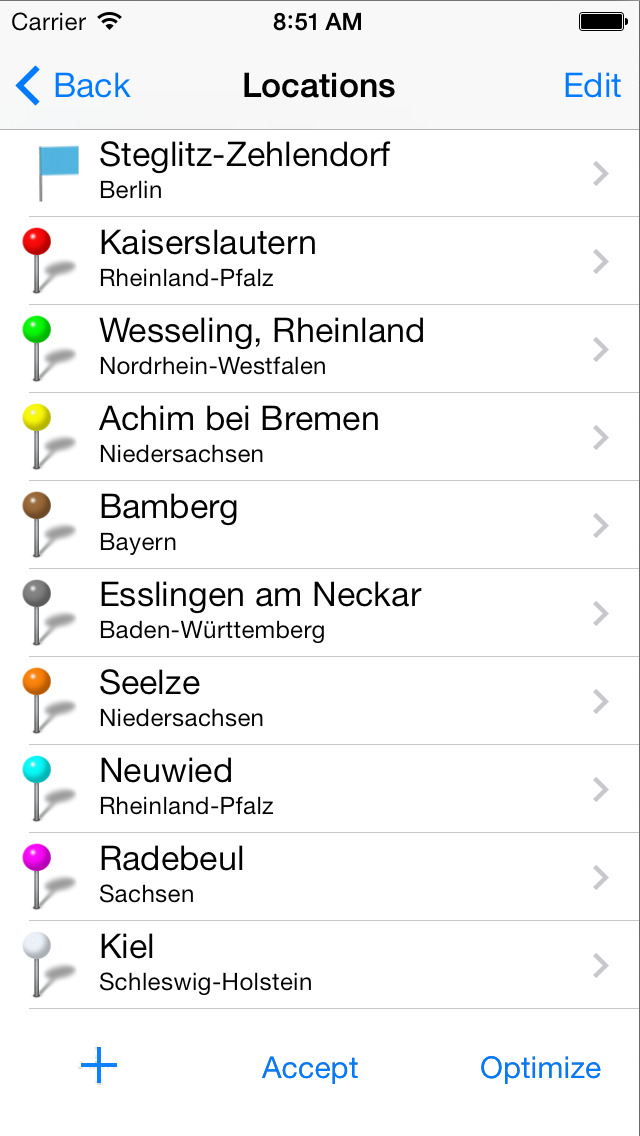Viewport: 640px width, 1136px height.
Task: Open the Bamberg row
Action: pos(320,525)
